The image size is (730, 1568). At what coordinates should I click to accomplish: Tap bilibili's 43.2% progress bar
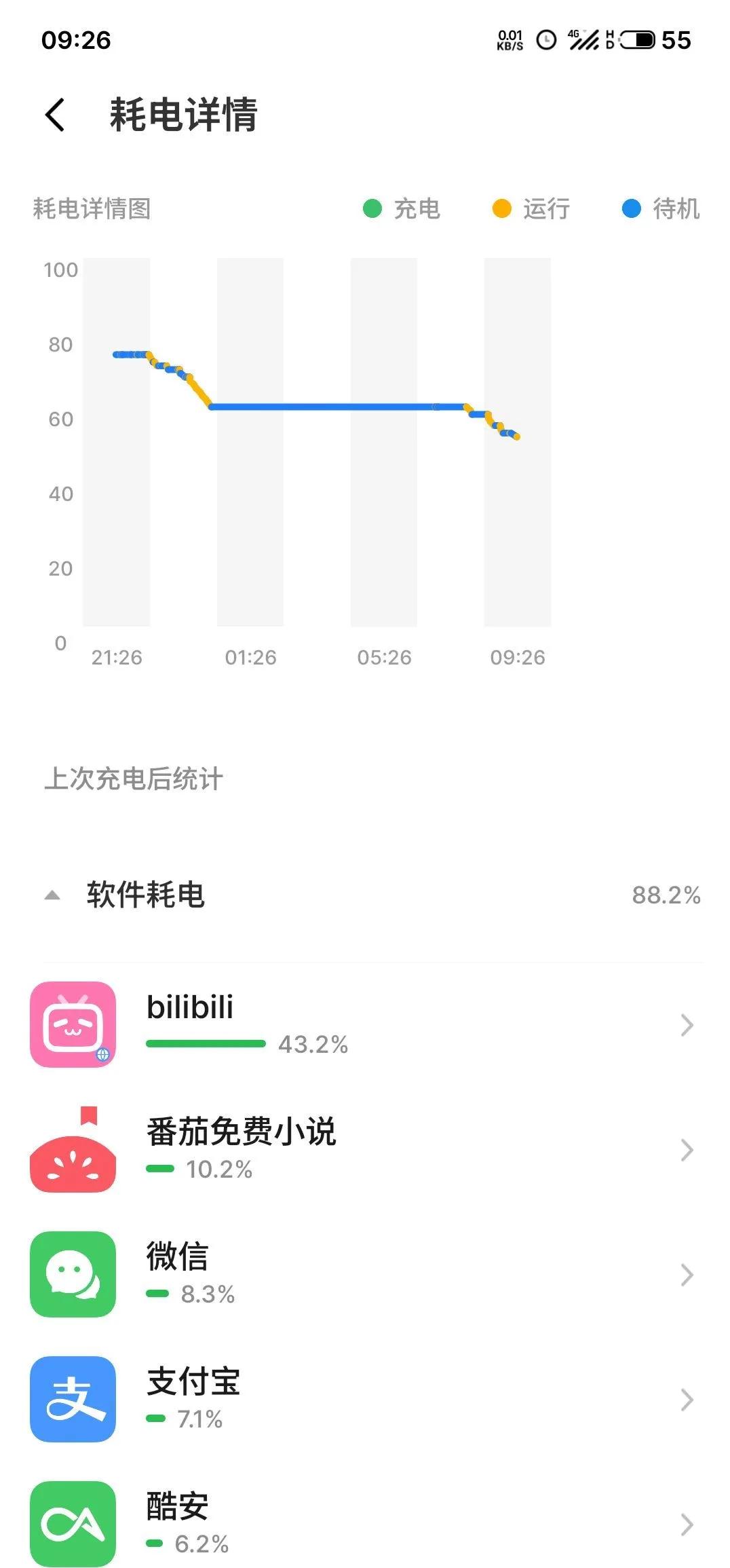point(206,1045)
